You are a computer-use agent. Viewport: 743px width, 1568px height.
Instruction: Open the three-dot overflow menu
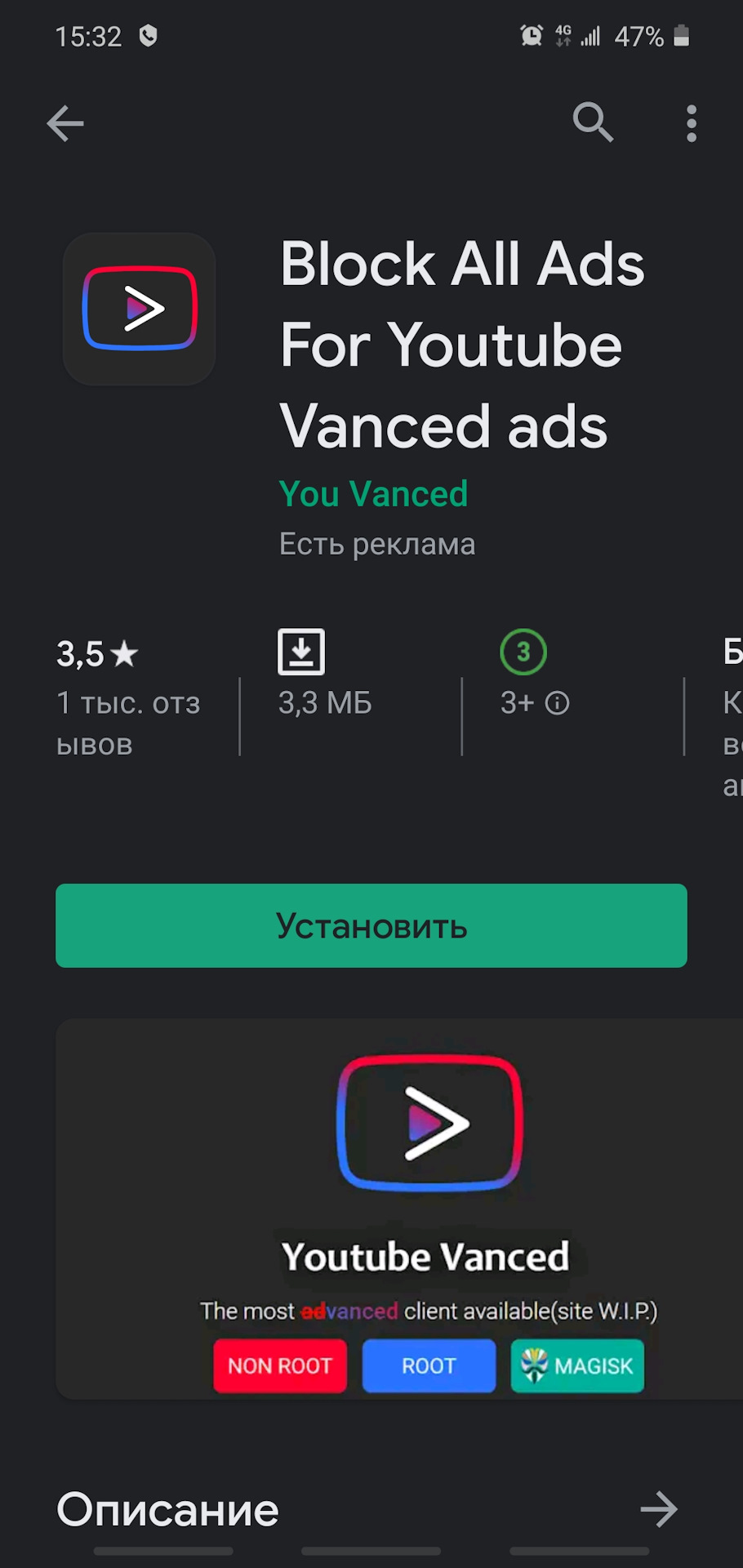click(692, 124)
